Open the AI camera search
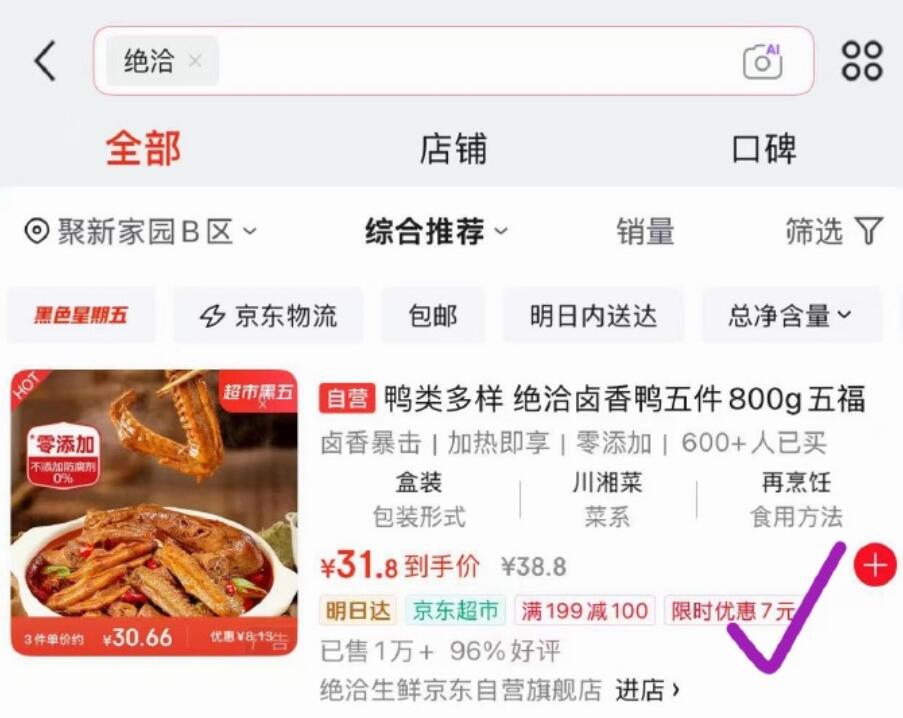903x718 pixels. [763, 61]
